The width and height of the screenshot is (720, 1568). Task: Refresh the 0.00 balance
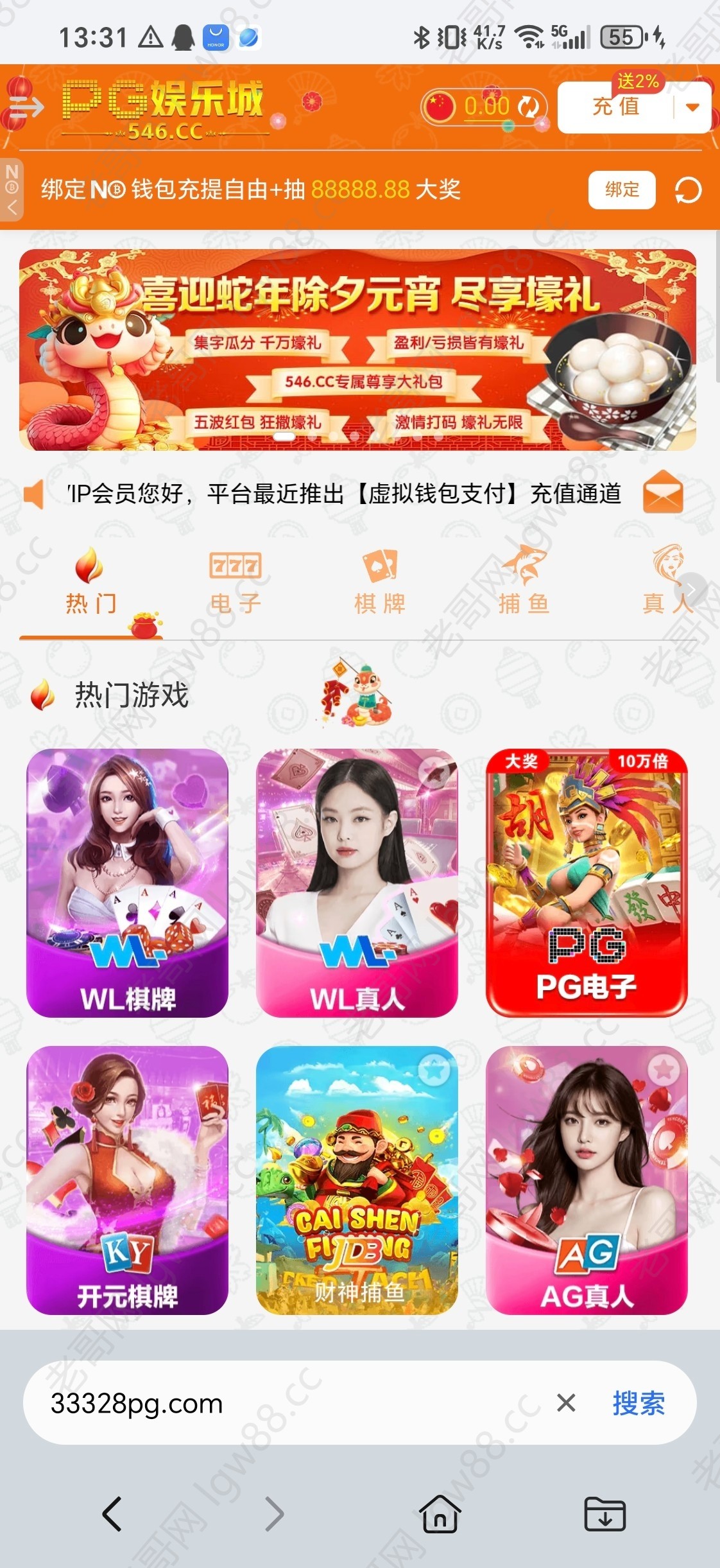tap(528, 107)
